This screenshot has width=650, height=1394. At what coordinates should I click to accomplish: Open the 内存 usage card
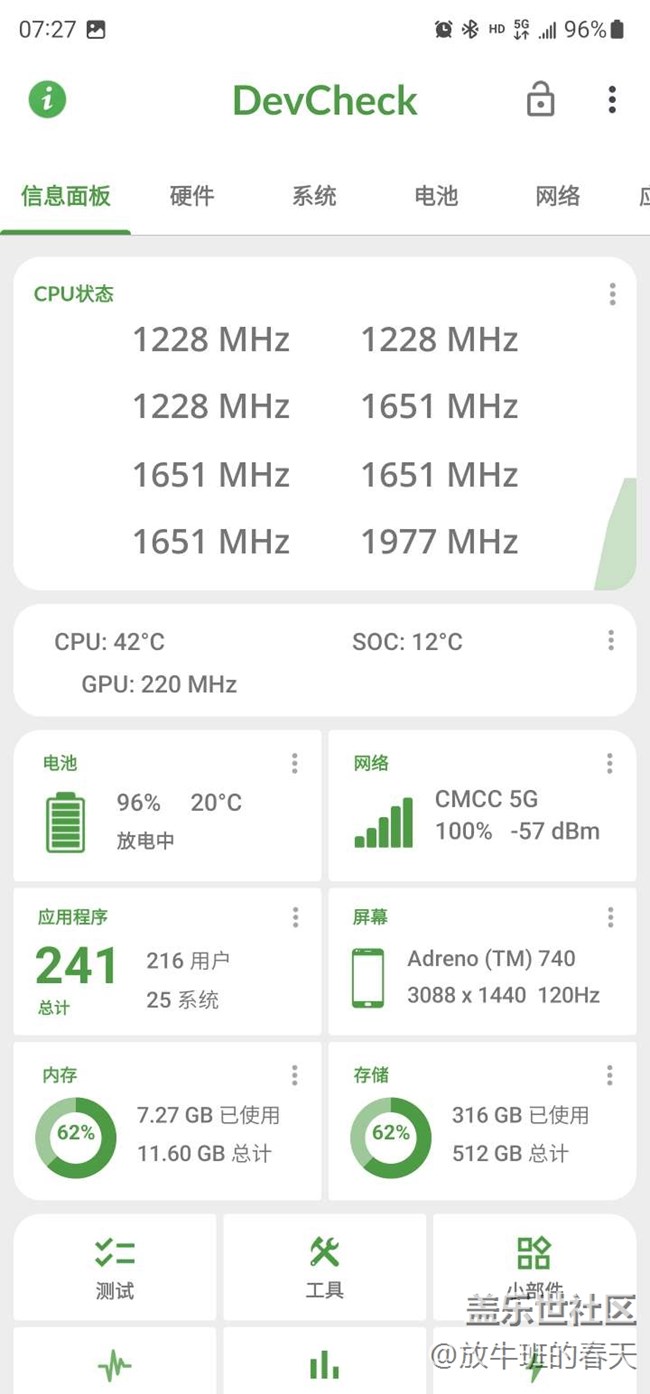[167, 1121]
